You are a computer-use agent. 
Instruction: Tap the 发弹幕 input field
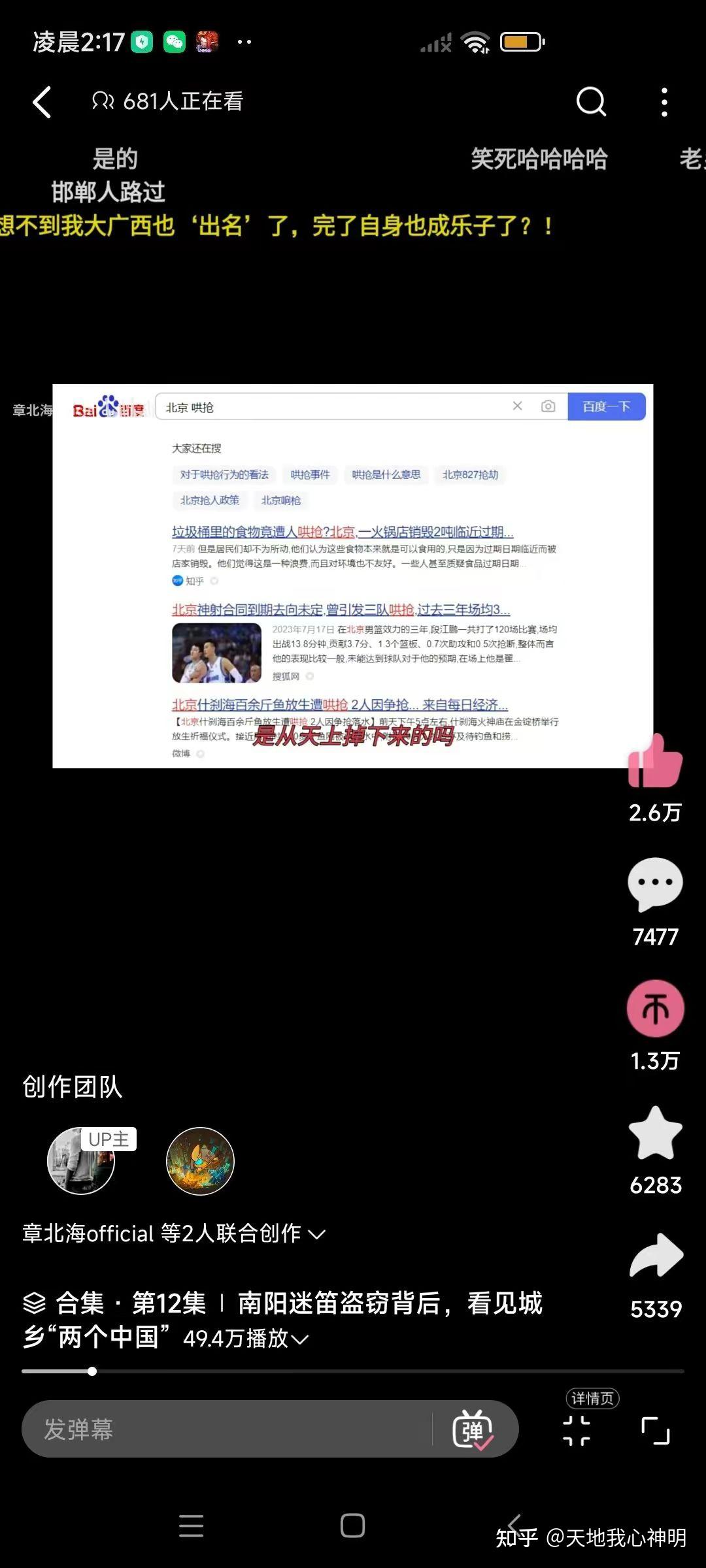(226, 1429)
